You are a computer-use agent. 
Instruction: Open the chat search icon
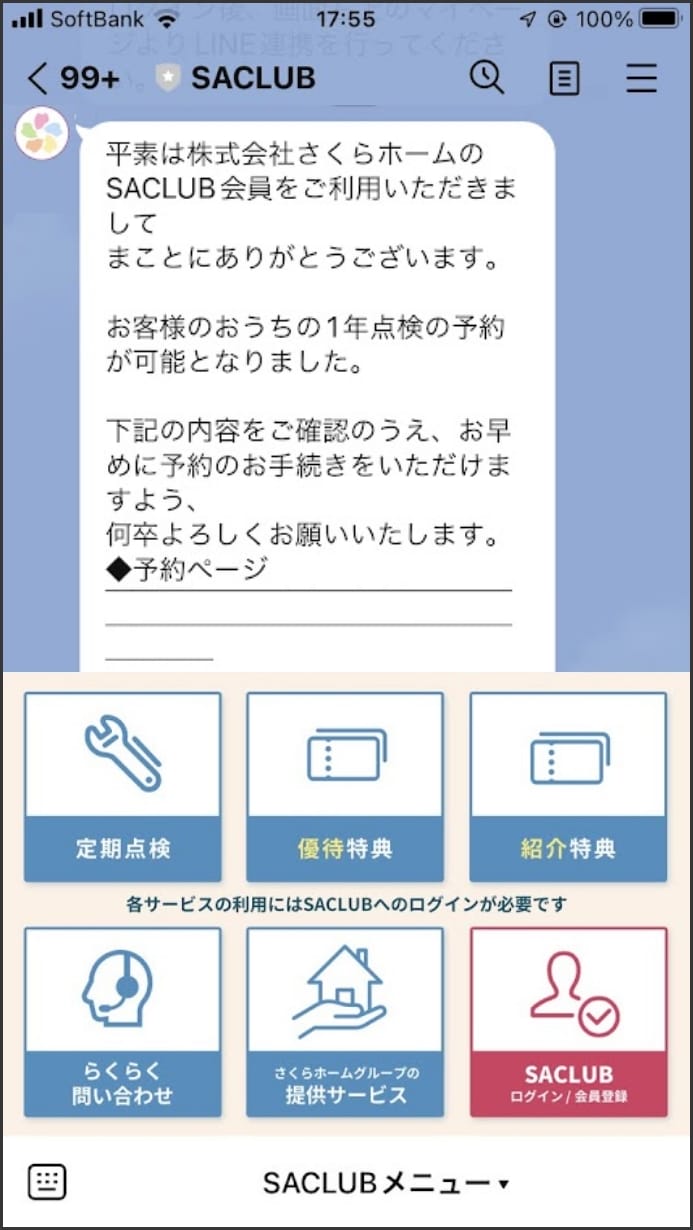(487, 78)
